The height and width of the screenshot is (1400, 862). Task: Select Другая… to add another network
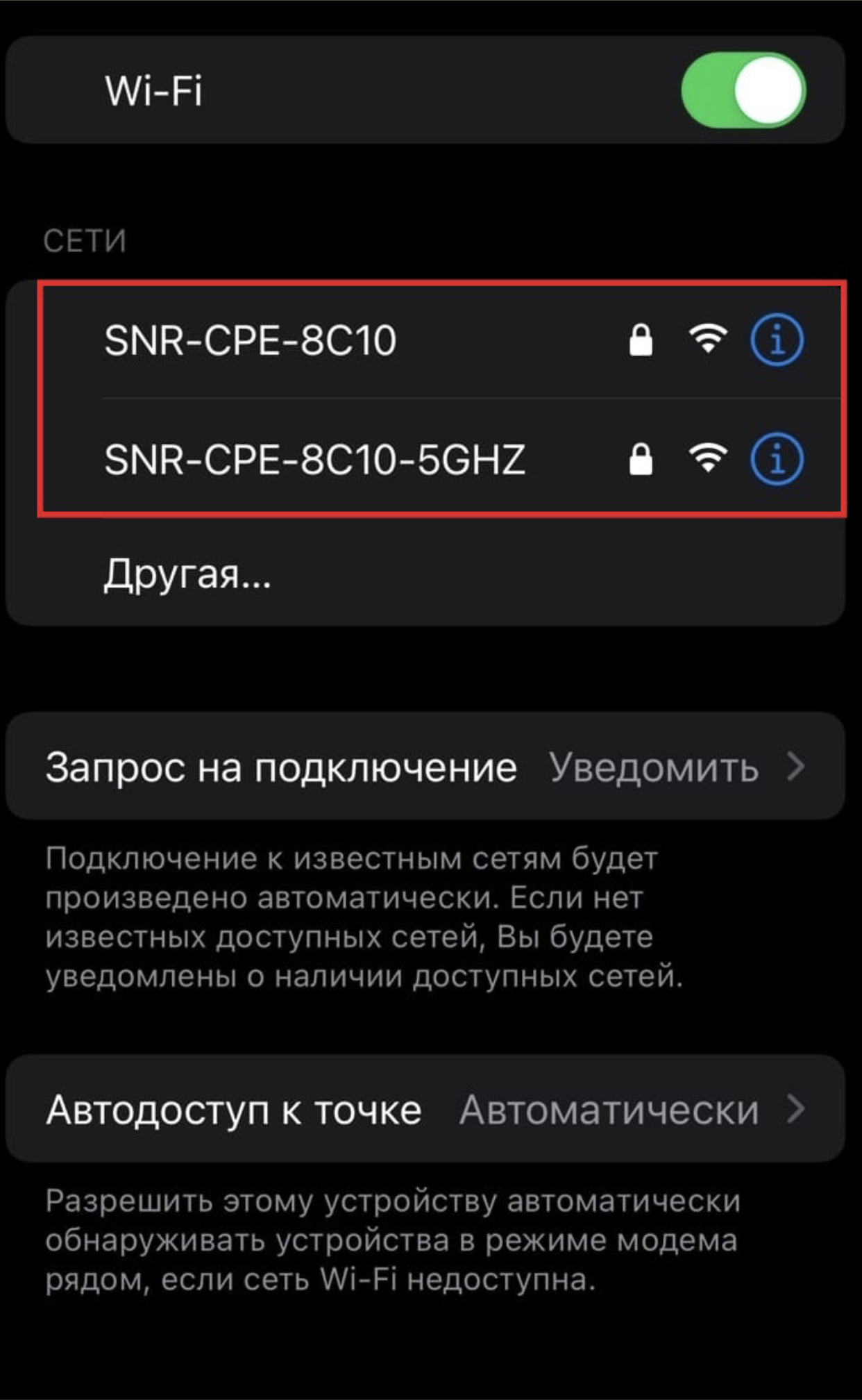[x=187, y=574]
